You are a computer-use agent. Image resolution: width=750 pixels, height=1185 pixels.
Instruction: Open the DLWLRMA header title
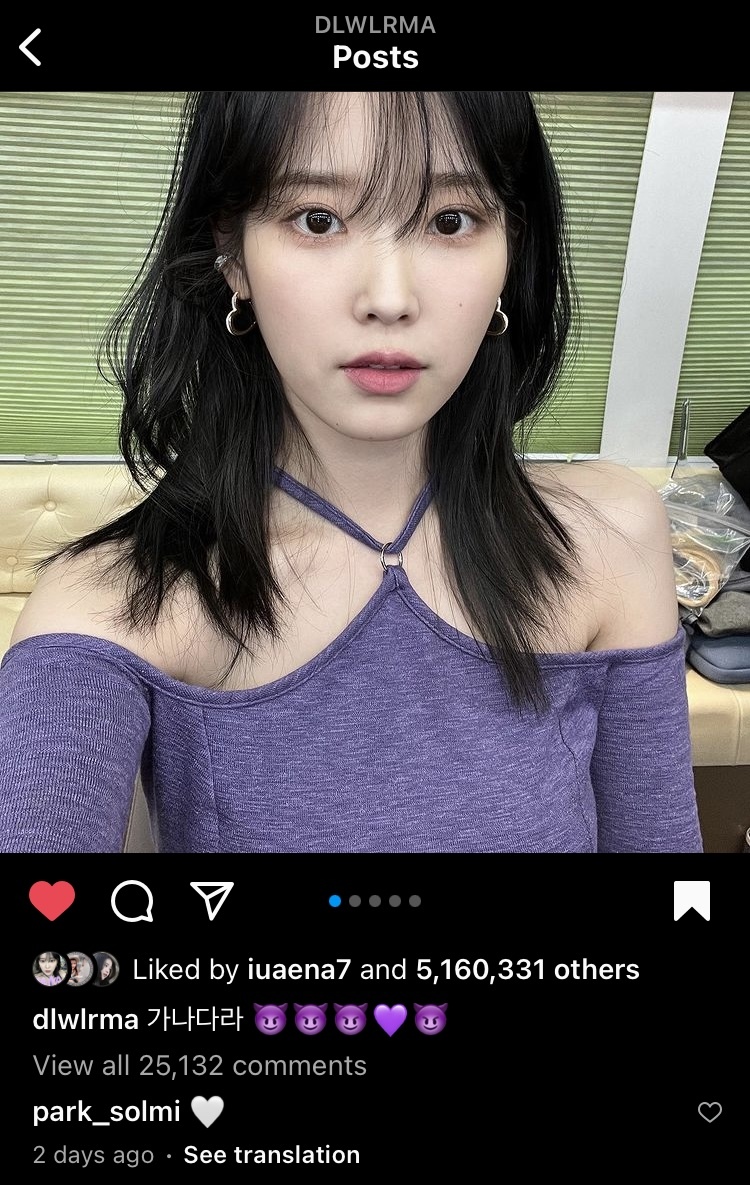[x=375, y=25]
